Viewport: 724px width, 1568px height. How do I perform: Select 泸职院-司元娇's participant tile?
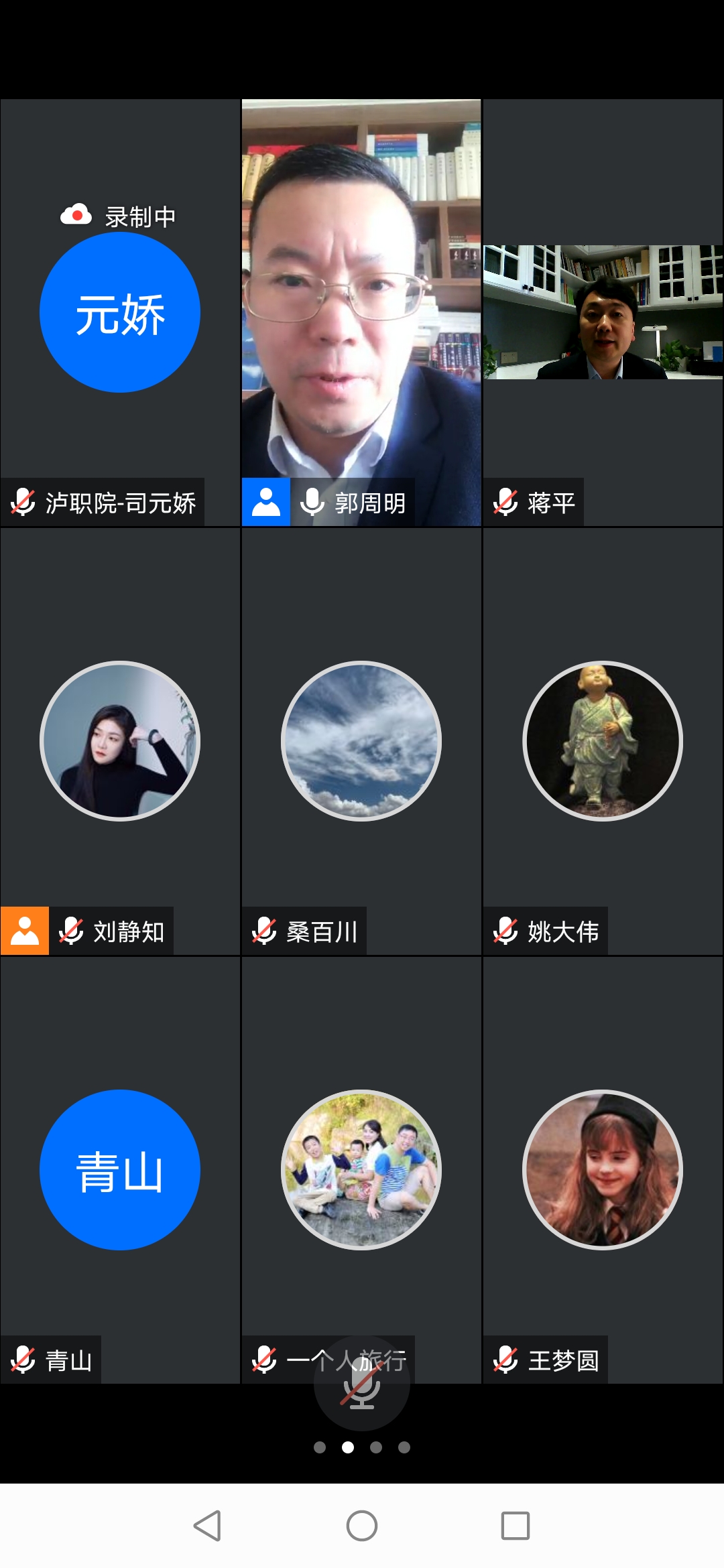pos(120,312)
